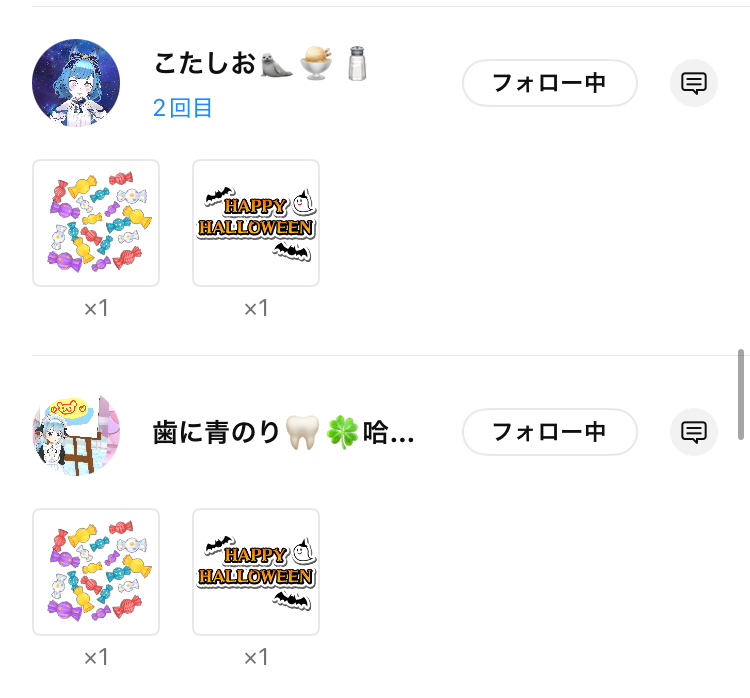Screen dimensions: 750x698
Task: Open こたしお's profile avatar
Action: 76,83
